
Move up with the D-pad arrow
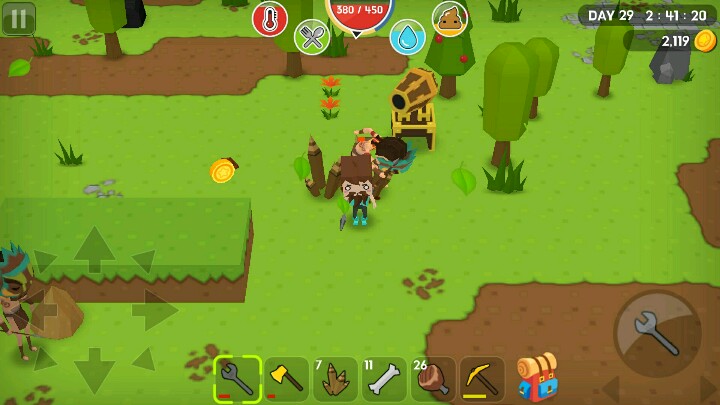click(95, 249)
